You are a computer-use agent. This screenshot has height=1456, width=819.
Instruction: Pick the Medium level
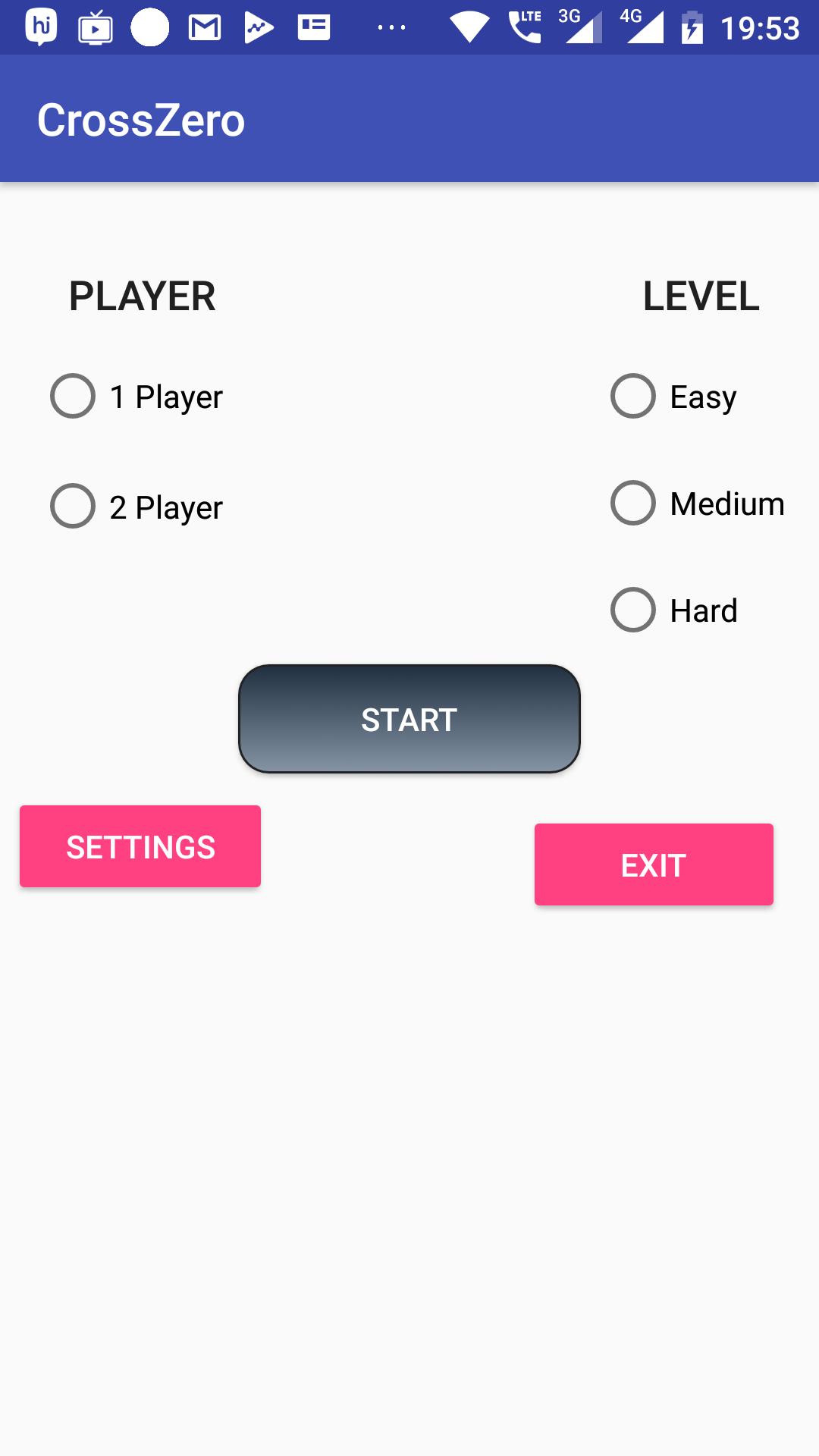(x=633, y=504)
